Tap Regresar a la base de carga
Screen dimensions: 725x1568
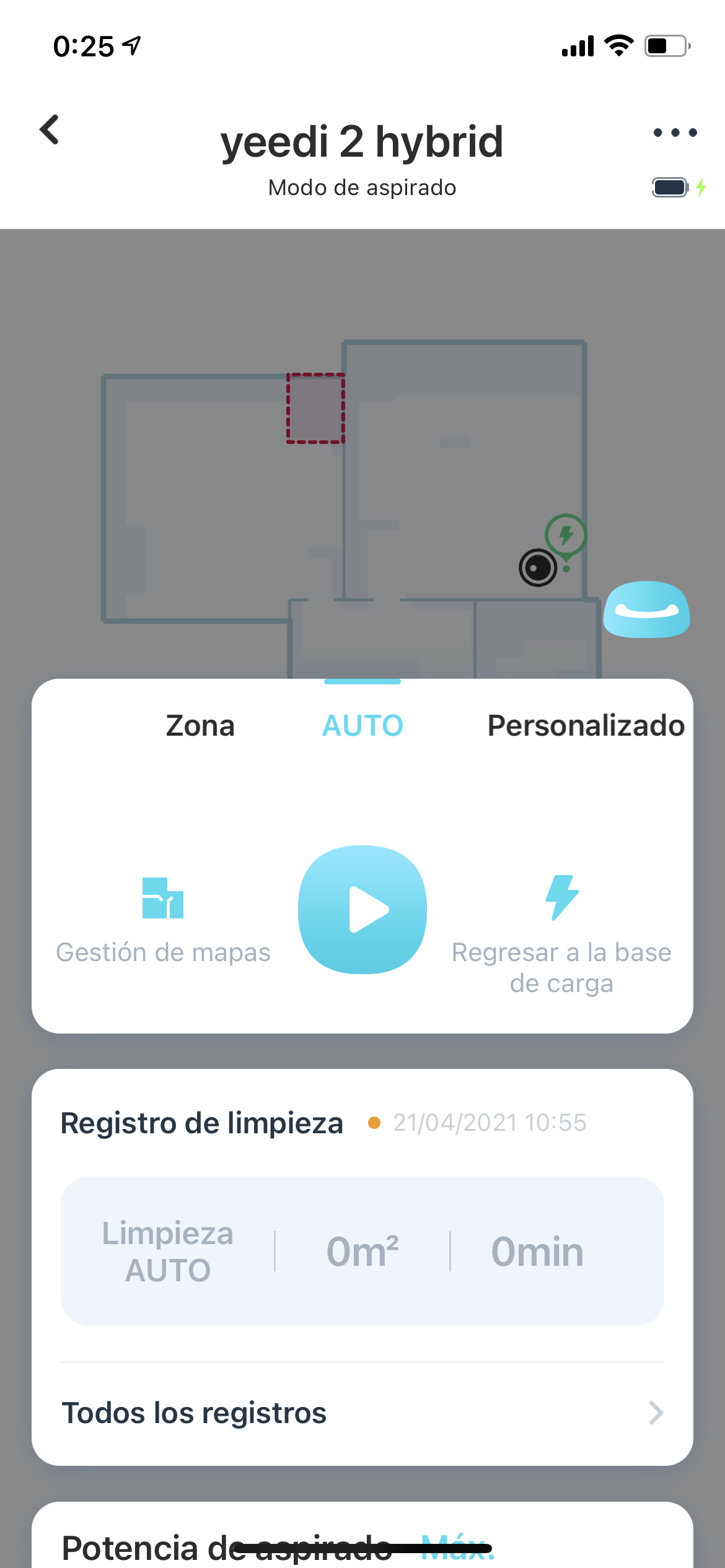561,935
